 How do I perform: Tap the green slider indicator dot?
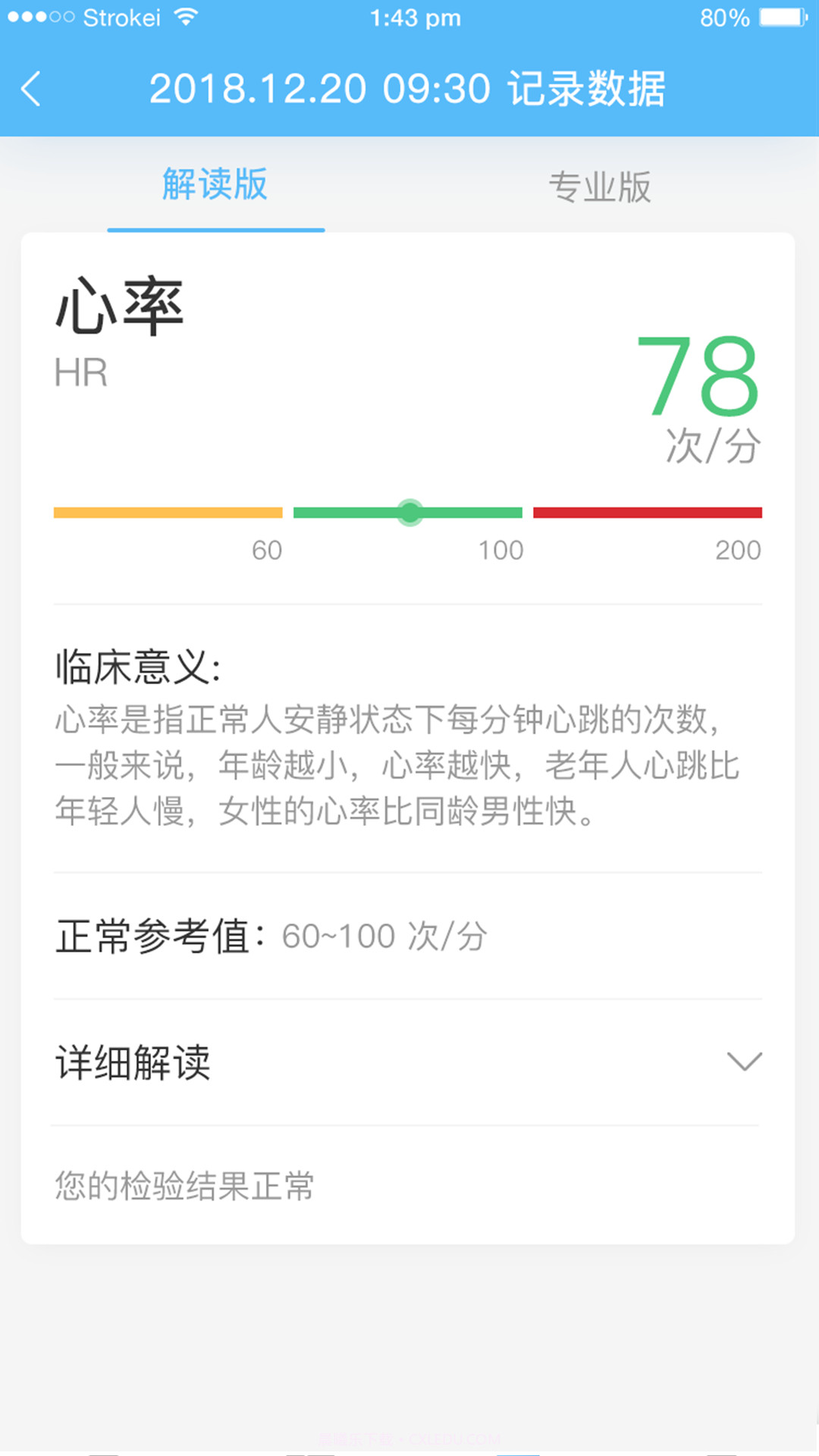click(x=409, y=513)
